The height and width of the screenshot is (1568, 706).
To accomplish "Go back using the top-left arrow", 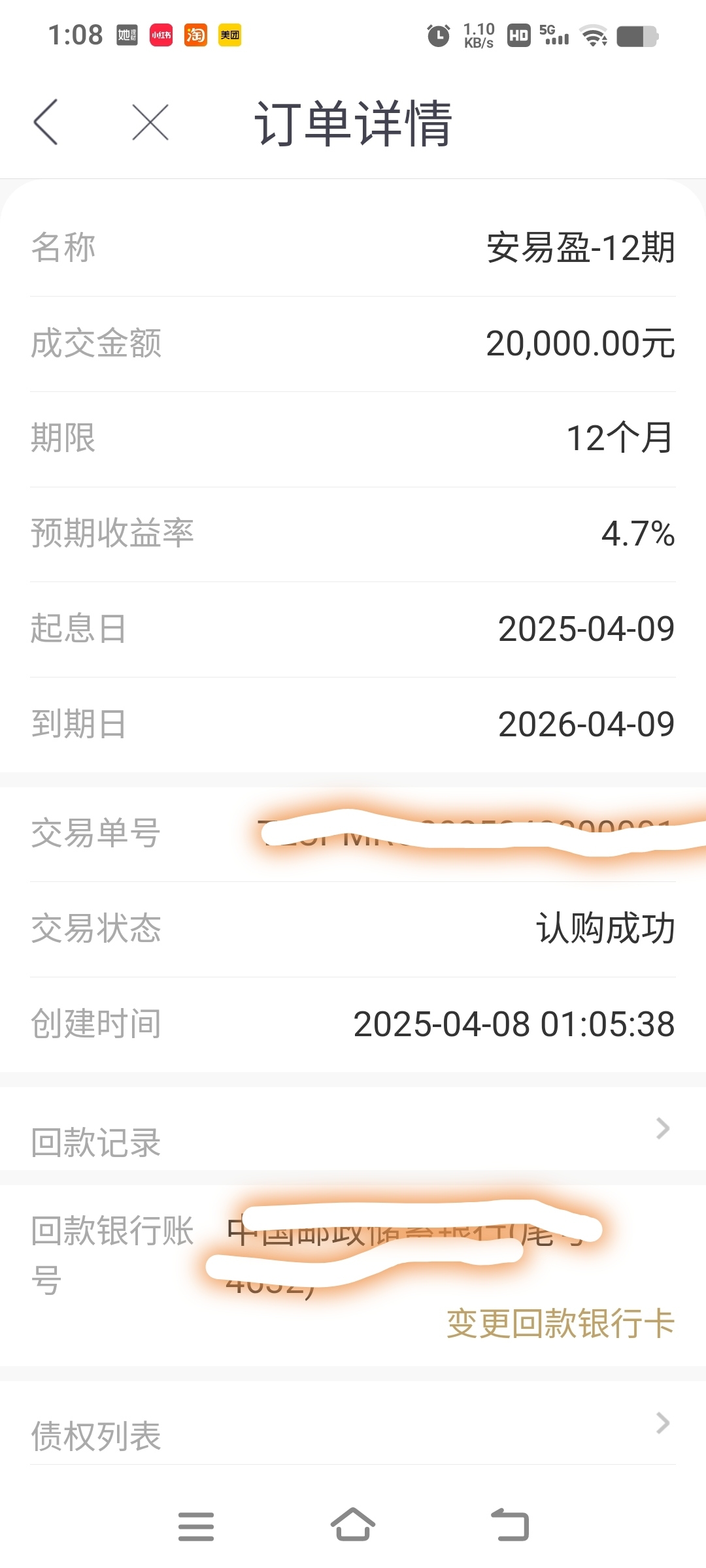I will click(46, 122).
